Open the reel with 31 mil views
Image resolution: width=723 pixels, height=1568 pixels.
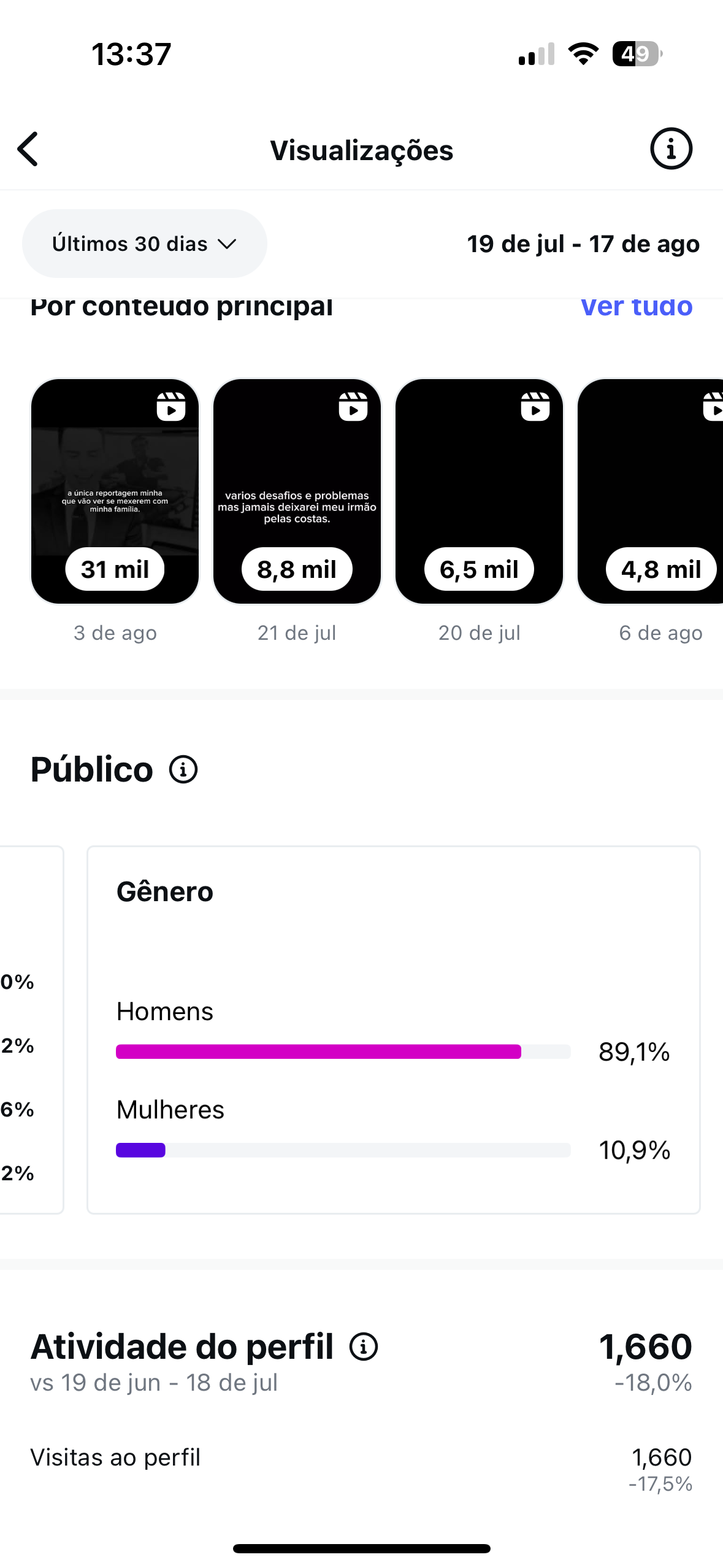pos(115,491)
